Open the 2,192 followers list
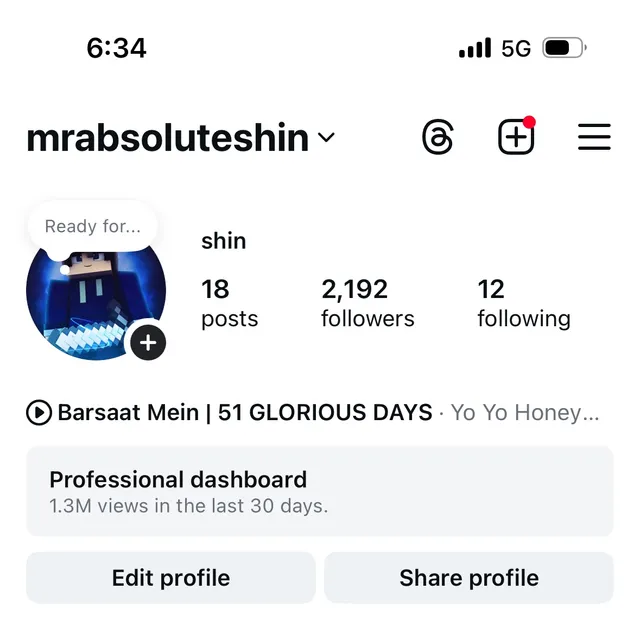This screenshot has height=640, width=640. [x=367, y=303]
